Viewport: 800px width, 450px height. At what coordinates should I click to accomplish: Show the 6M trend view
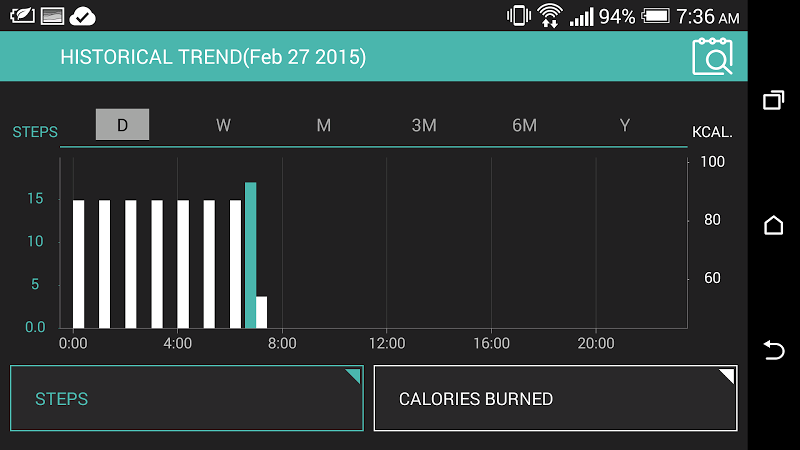524,125
